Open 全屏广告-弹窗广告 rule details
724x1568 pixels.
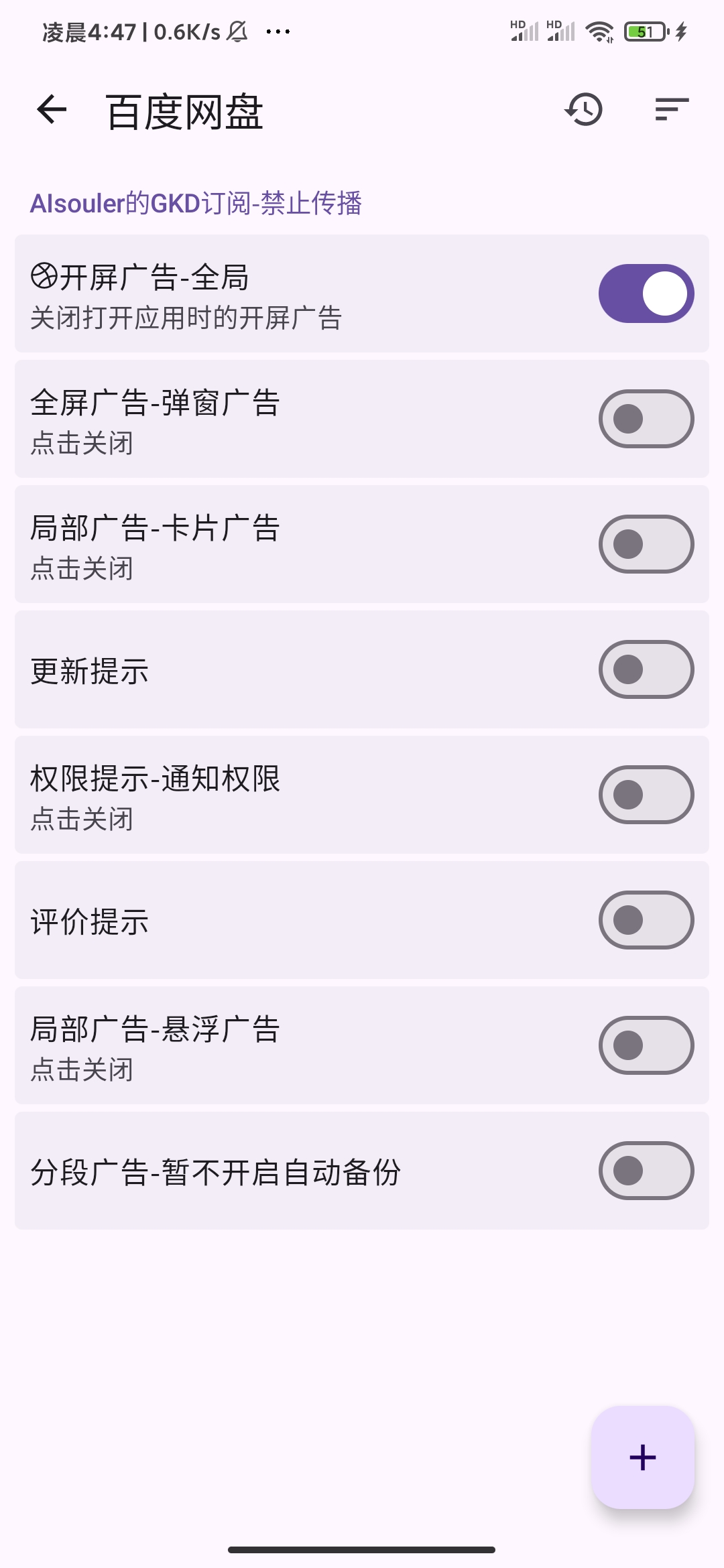coord(268,419)
